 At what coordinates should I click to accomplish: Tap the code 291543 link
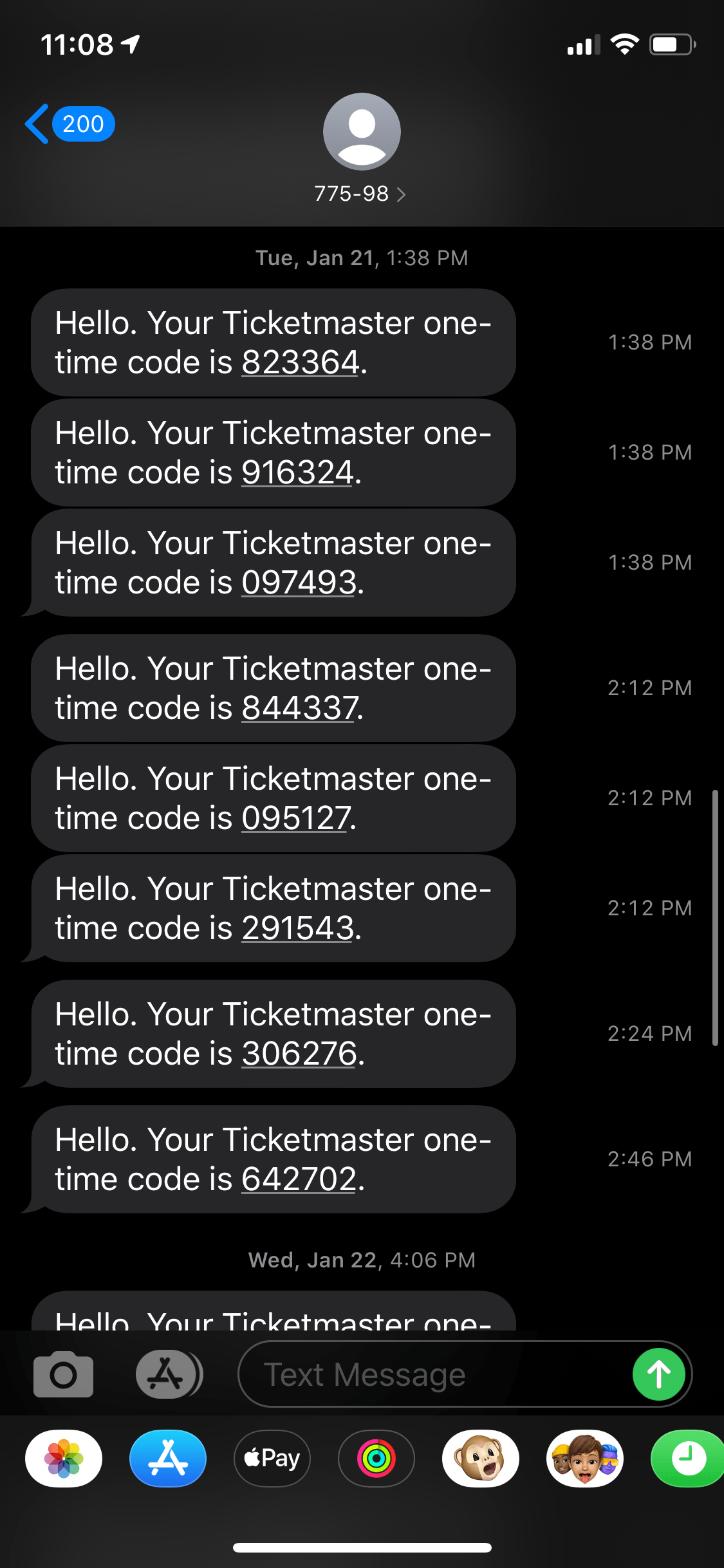coord(297,928)
